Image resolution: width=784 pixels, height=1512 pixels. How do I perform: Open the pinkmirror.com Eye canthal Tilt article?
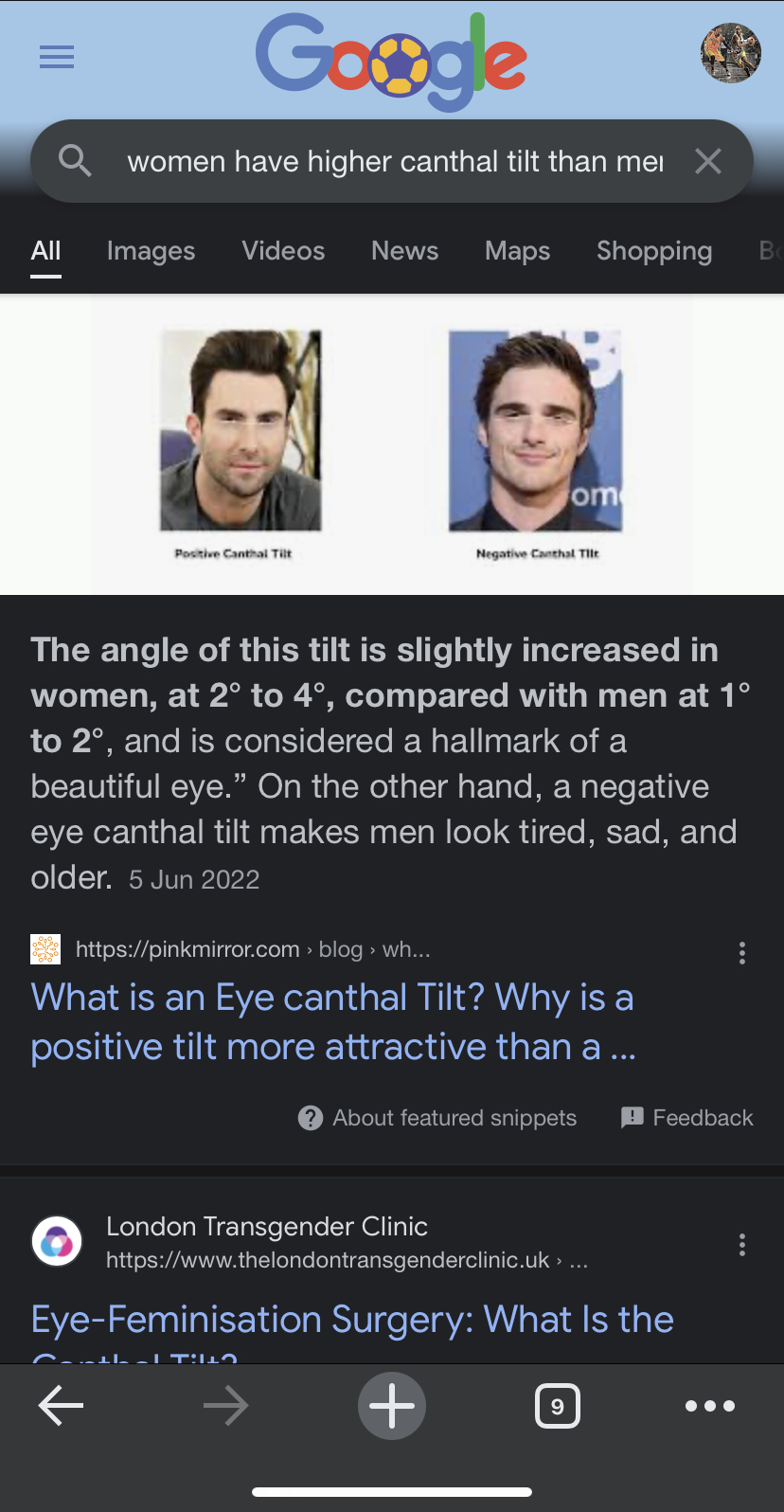coord(332,1022)
